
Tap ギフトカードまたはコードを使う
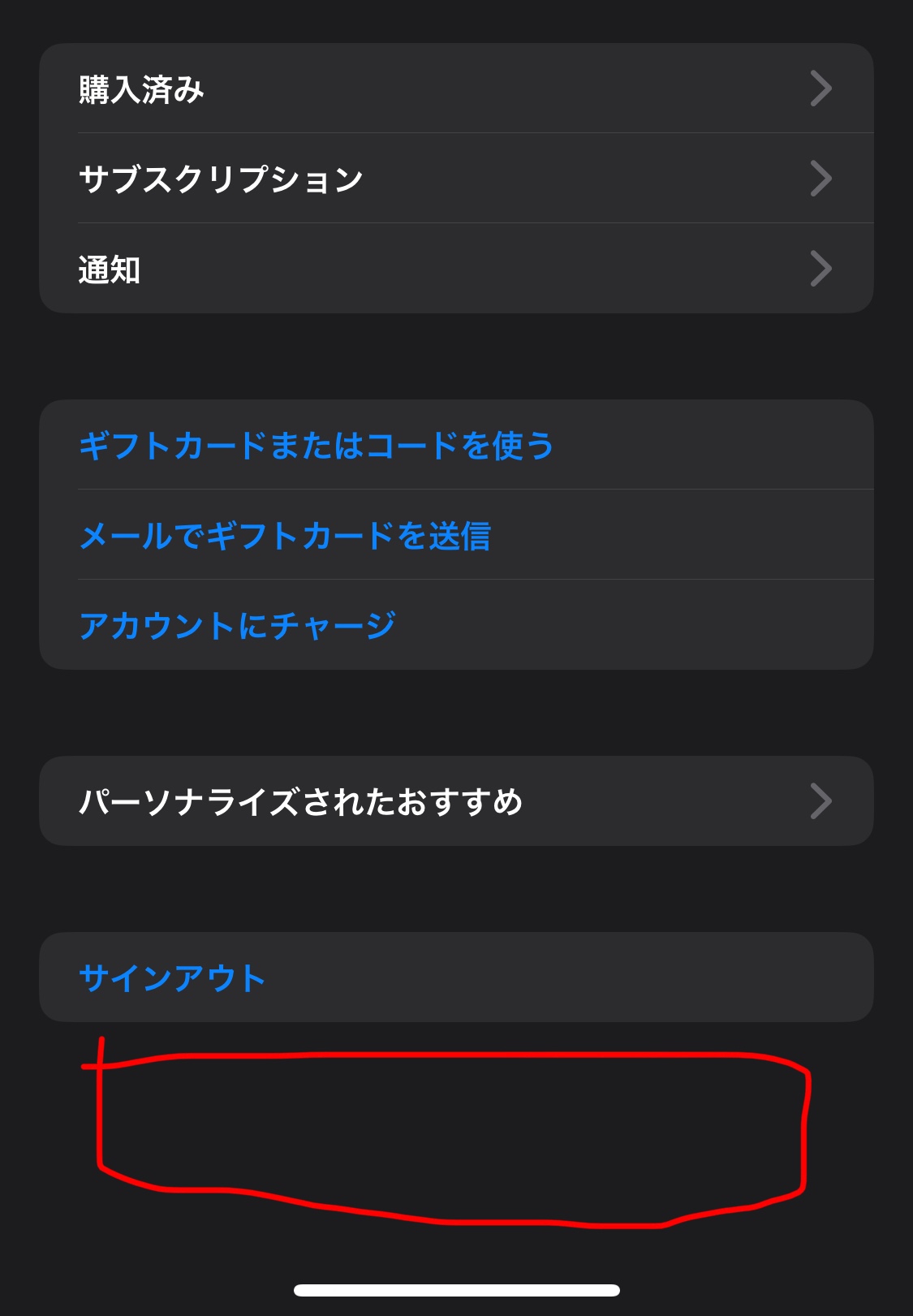coord(317,445)
